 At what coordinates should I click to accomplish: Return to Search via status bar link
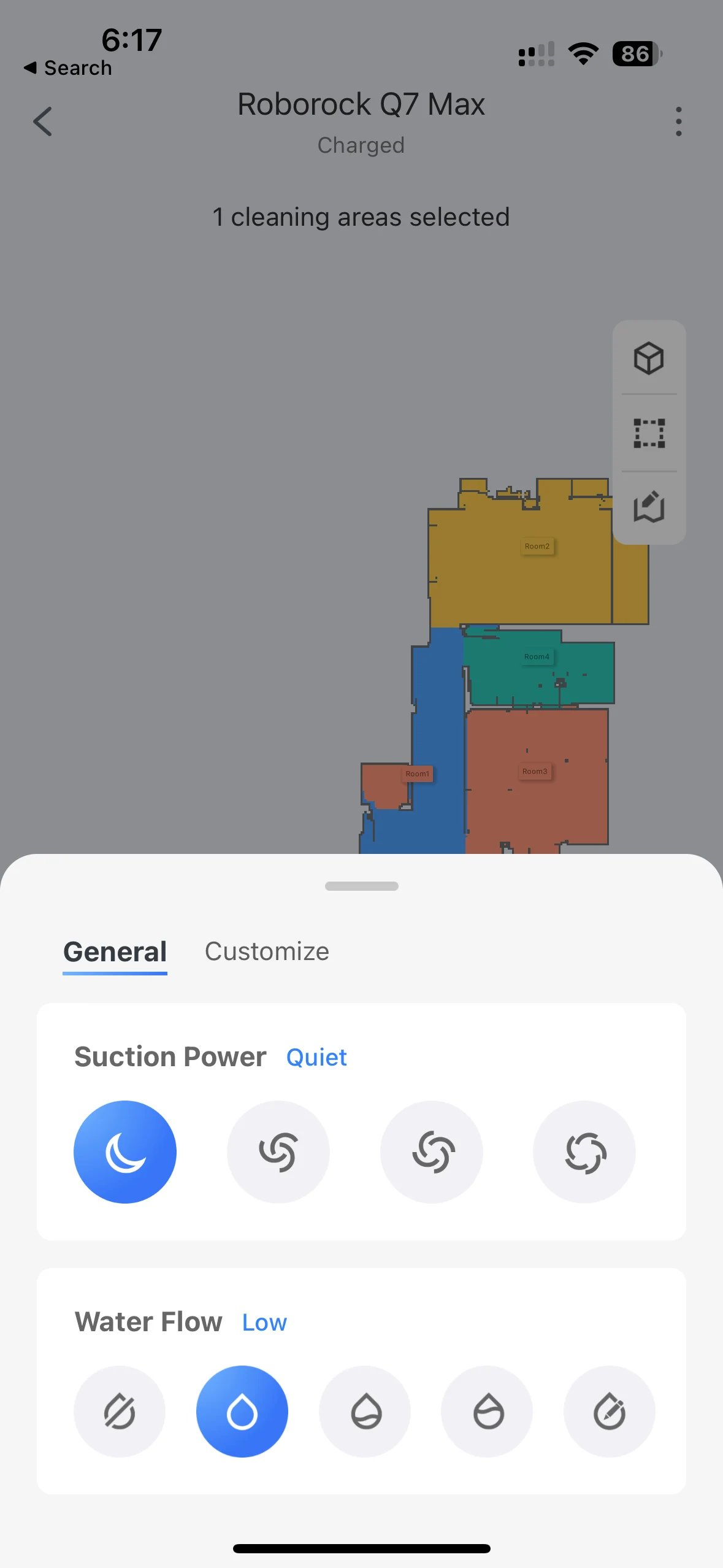click(69, 67)
